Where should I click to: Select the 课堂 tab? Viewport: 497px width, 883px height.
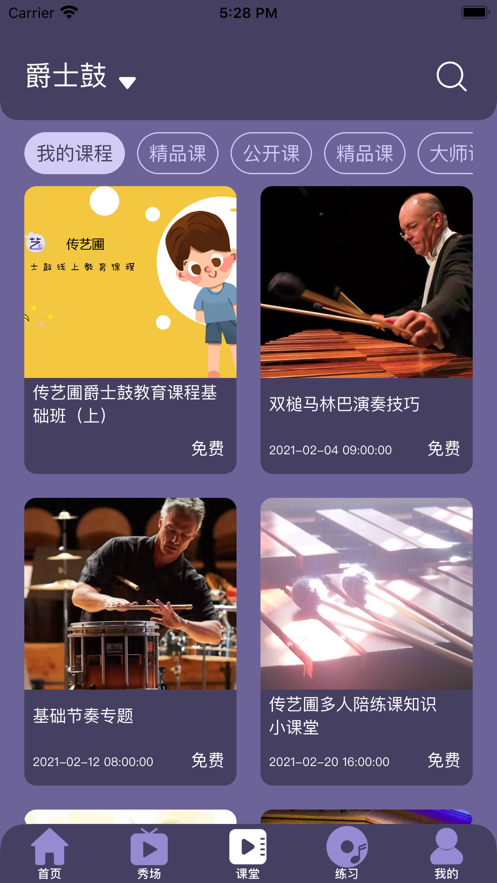248,854
